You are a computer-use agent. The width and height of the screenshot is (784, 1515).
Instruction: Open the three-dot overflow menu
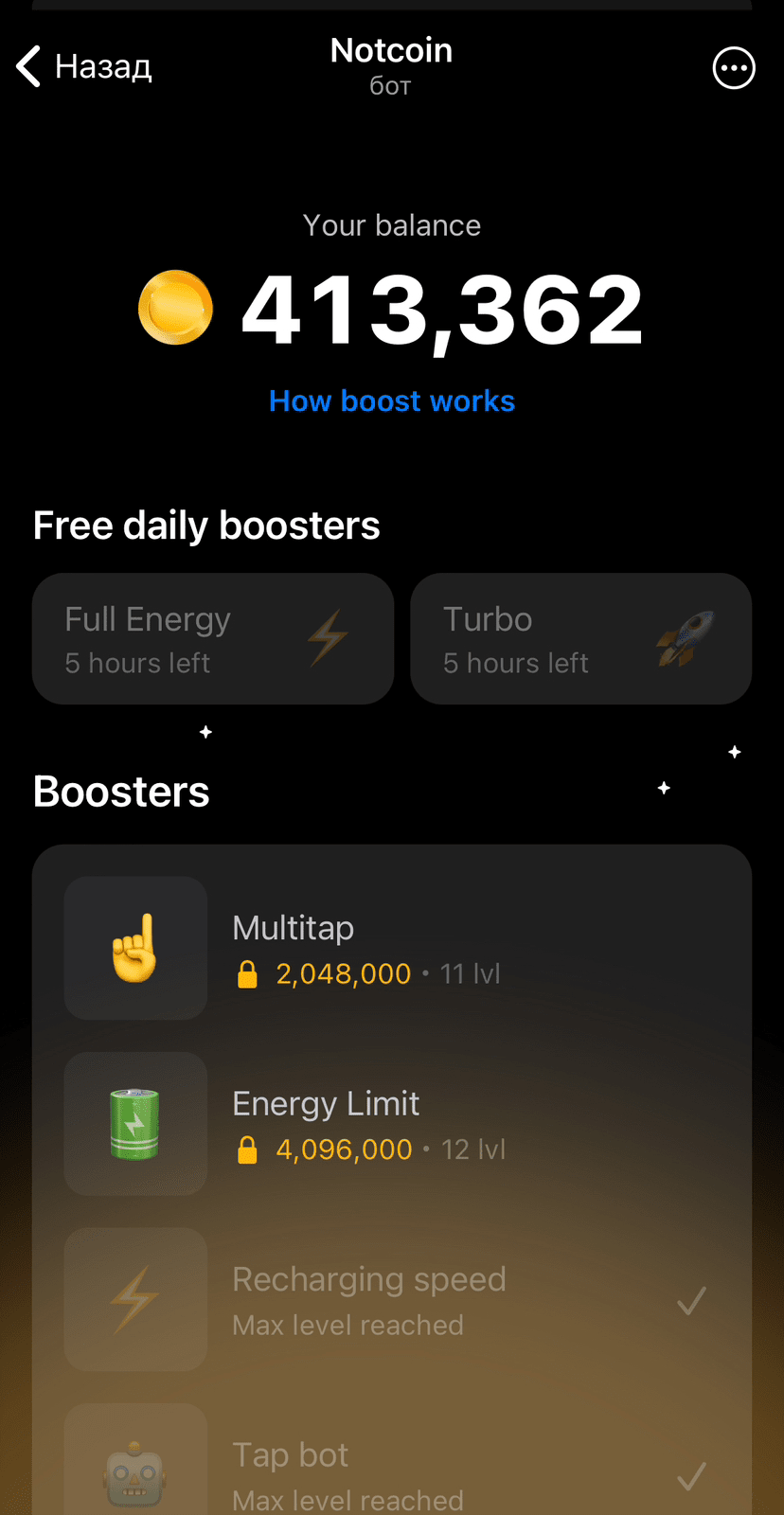tap(733, 68)
